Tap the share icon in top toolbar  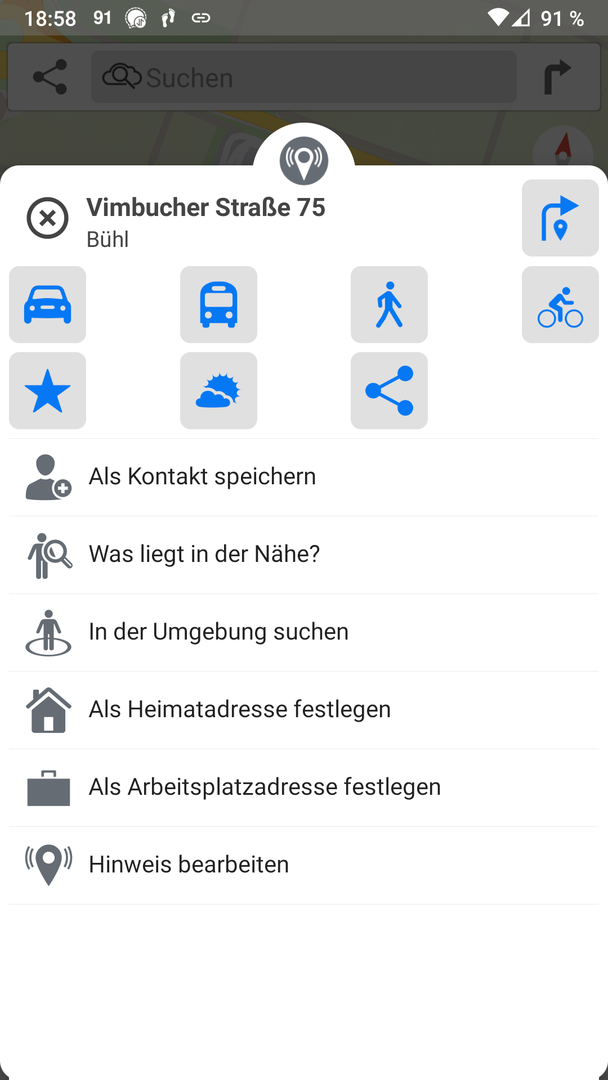click(50, 77)
